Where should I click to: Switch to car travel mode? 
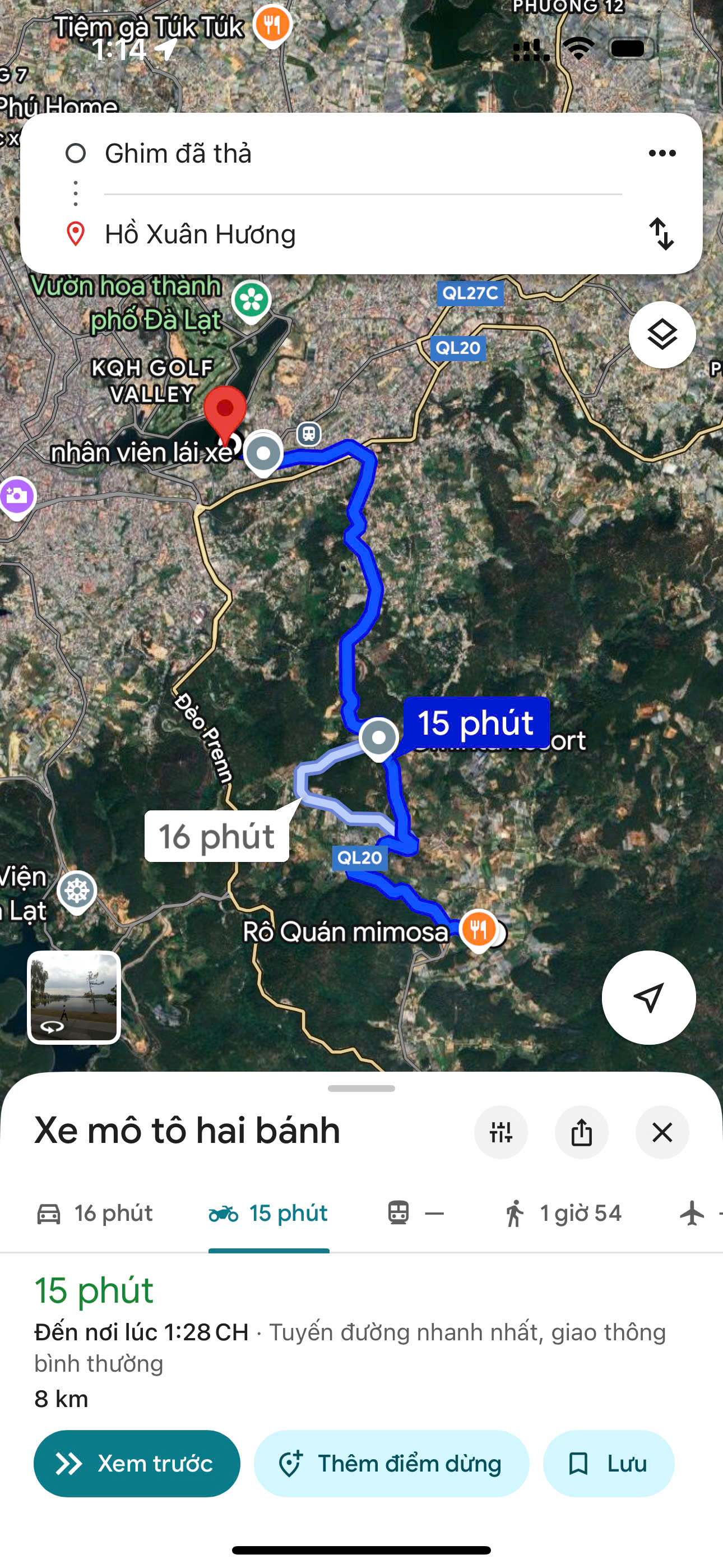94,1213
